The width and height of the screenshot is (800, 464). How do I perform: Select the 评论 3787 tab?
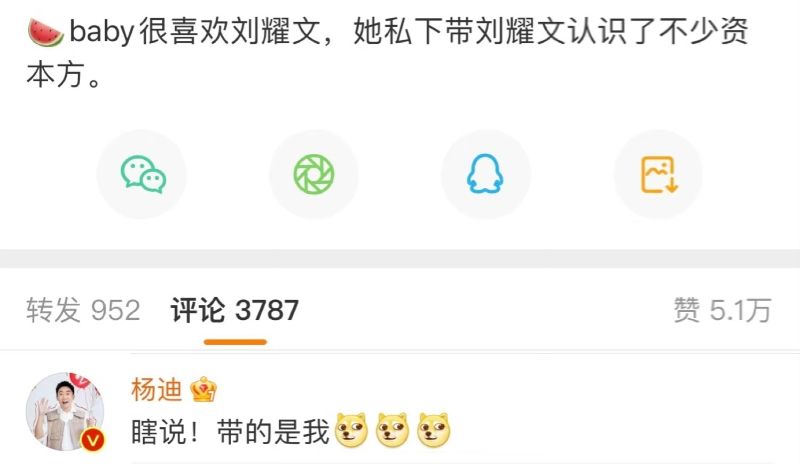pyautogui.click(x=235, y=310)
